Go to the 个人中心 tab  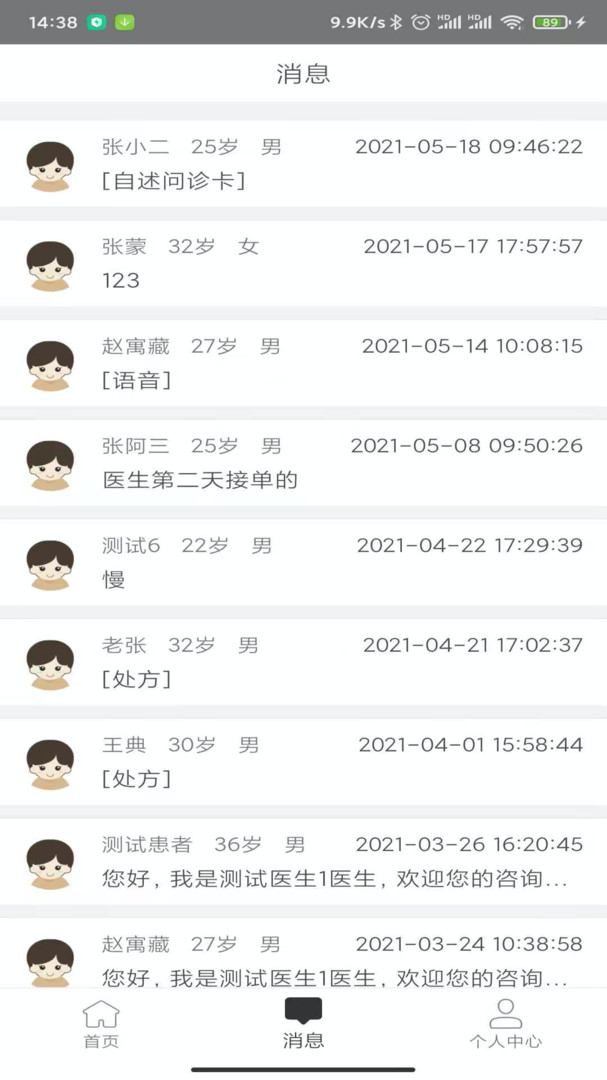coord(506,1024)
